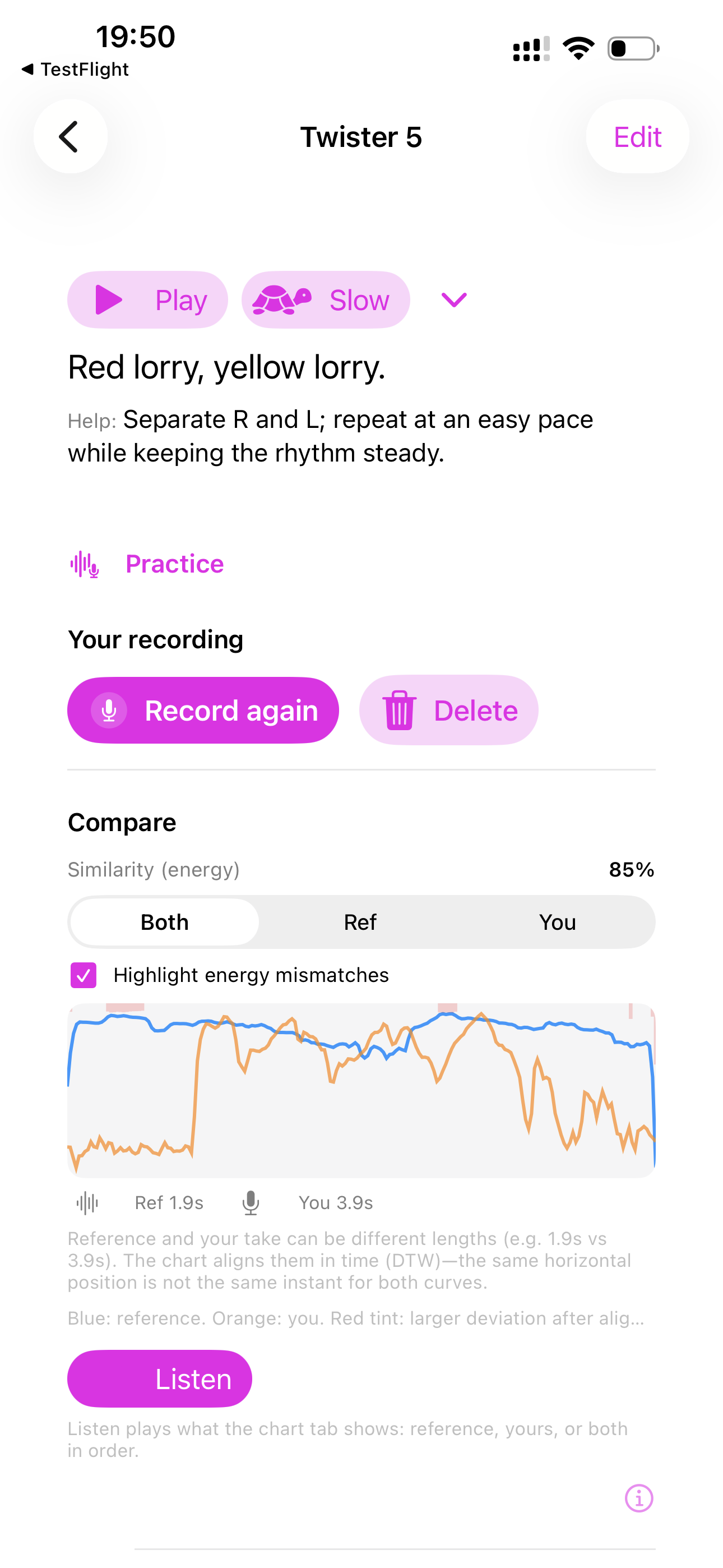Switch to the Ref tab
This screenshot has width=723, height=1568.
pyautogui.click(x=360, y=921)
